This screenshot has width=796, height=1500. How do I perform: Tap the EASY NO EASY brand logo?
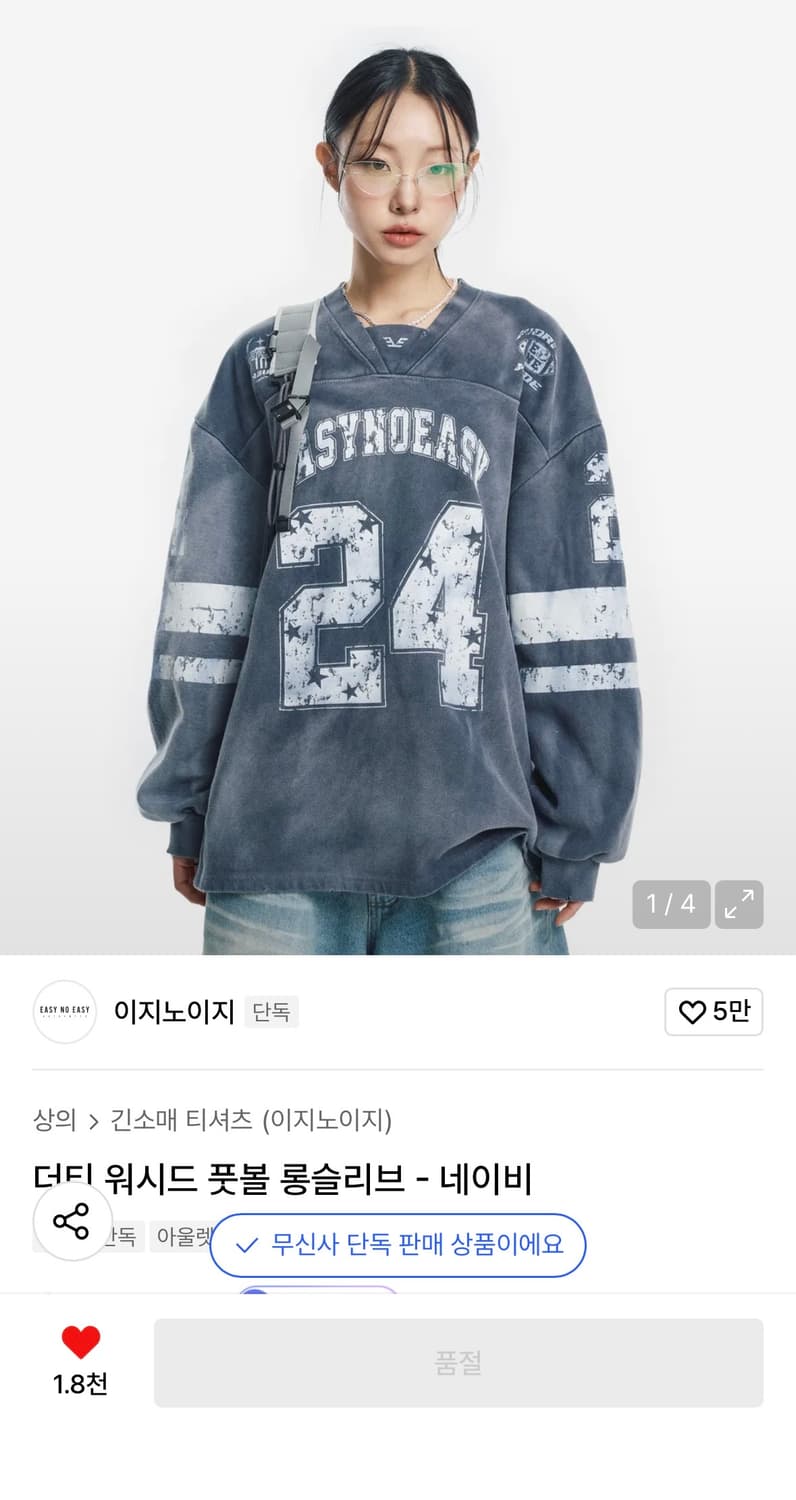[64, 1012]
